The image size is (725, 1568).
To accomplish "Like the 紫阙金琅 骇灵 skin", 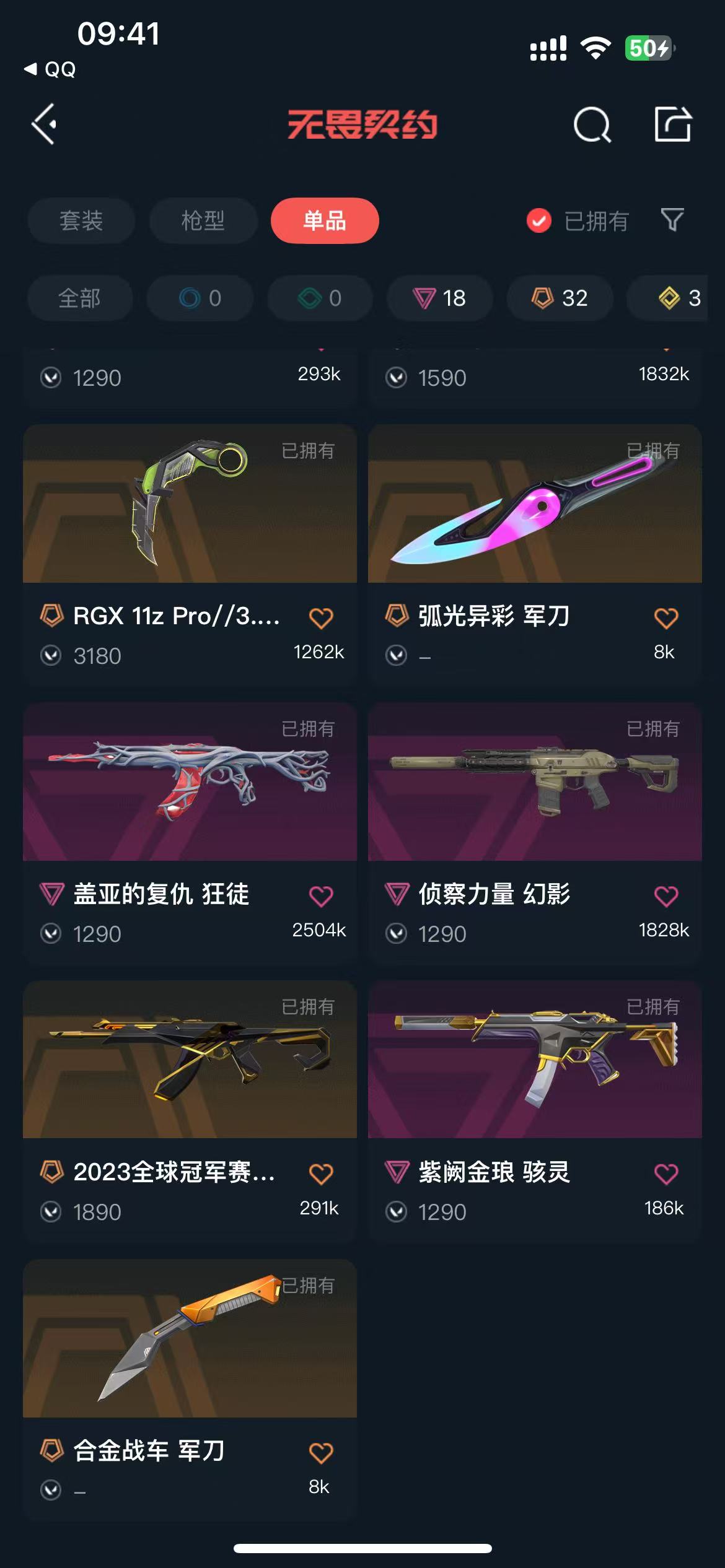I will pos(666,1174).
